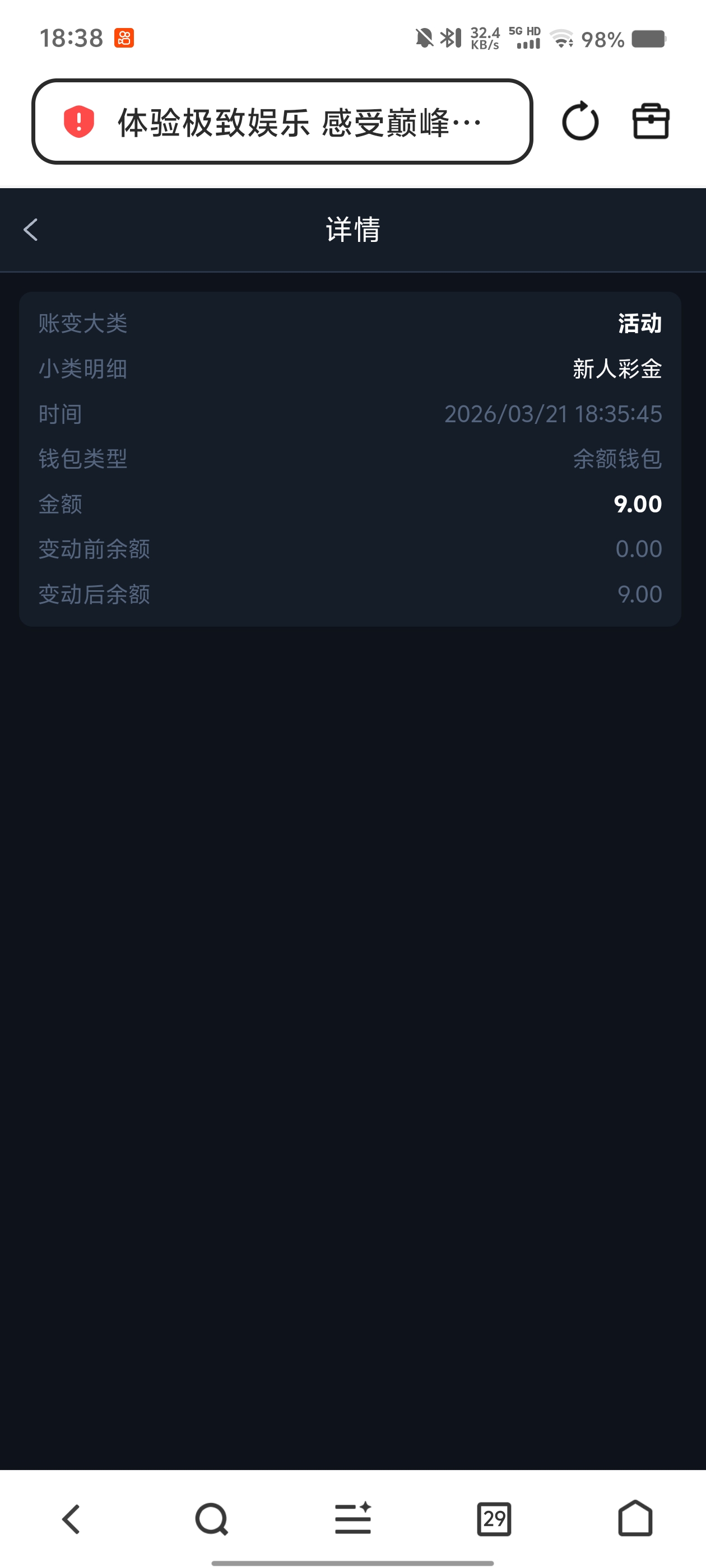The image size is (706, 1568).
Task: Tap the back arrow in the bottom navigation
Action: (x=70, y=1518)
